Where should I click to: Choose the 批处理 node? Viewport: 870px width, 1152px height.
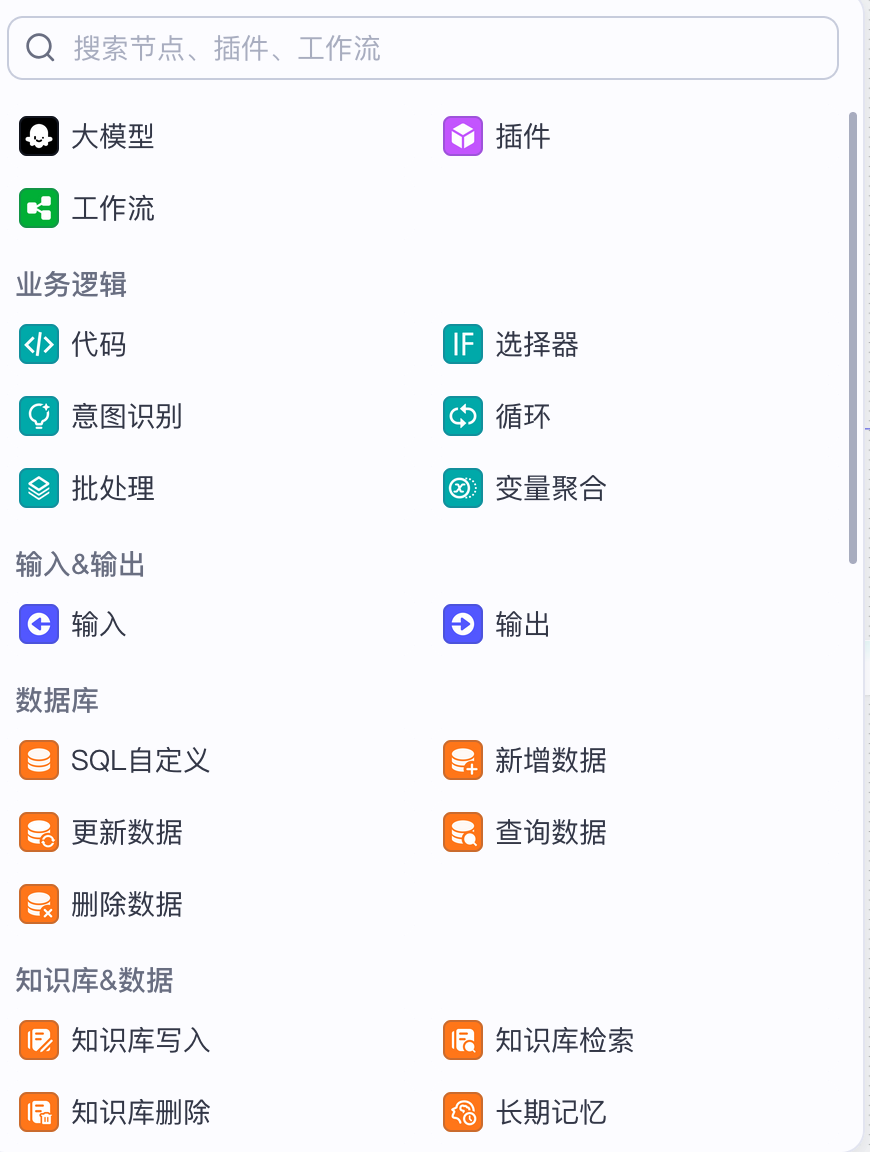point(111,488)
